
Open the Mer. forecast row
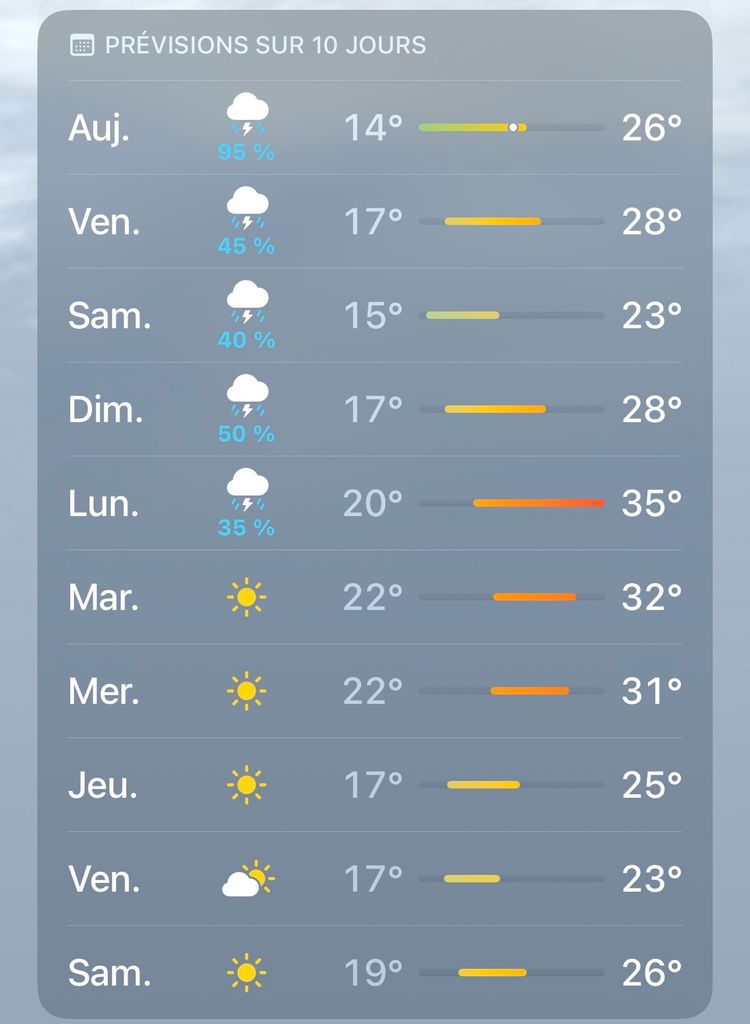(x=375, y=691)
